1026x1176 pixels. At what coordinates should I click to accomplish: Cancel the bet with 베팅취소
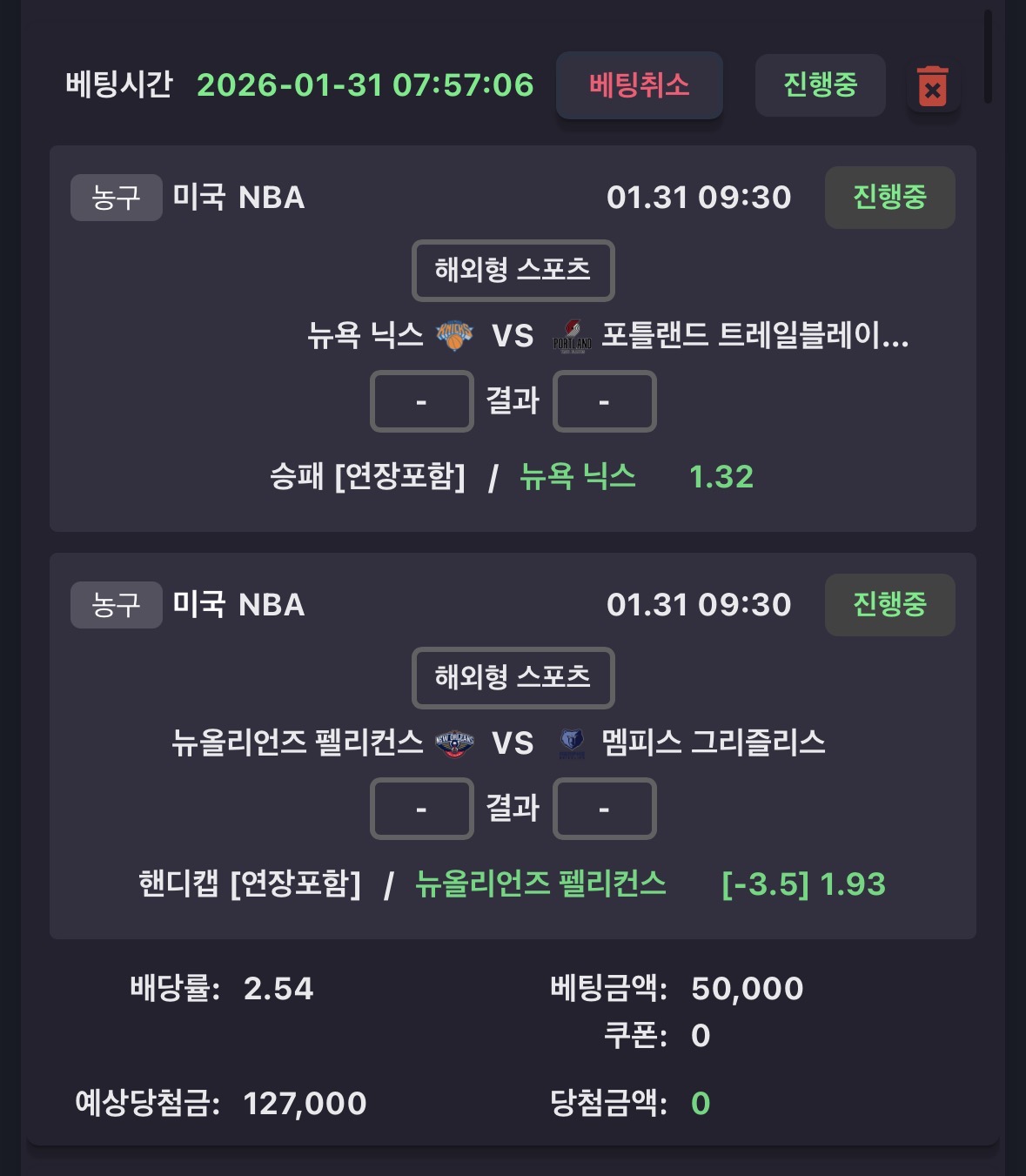639,85
